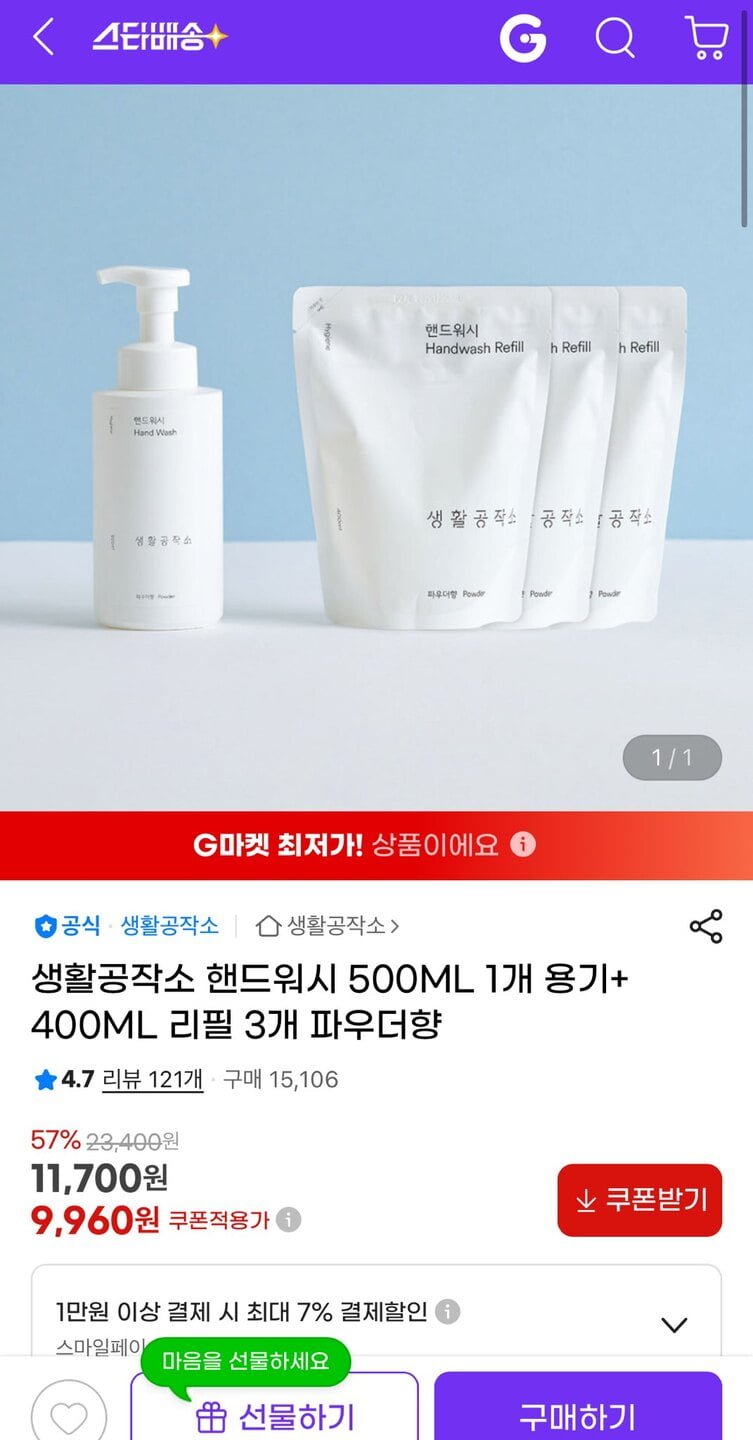753x1440 pixels.
Task: Tap 쿠폰받기 to download the coupon
Action: click(x=639, y=1200)
